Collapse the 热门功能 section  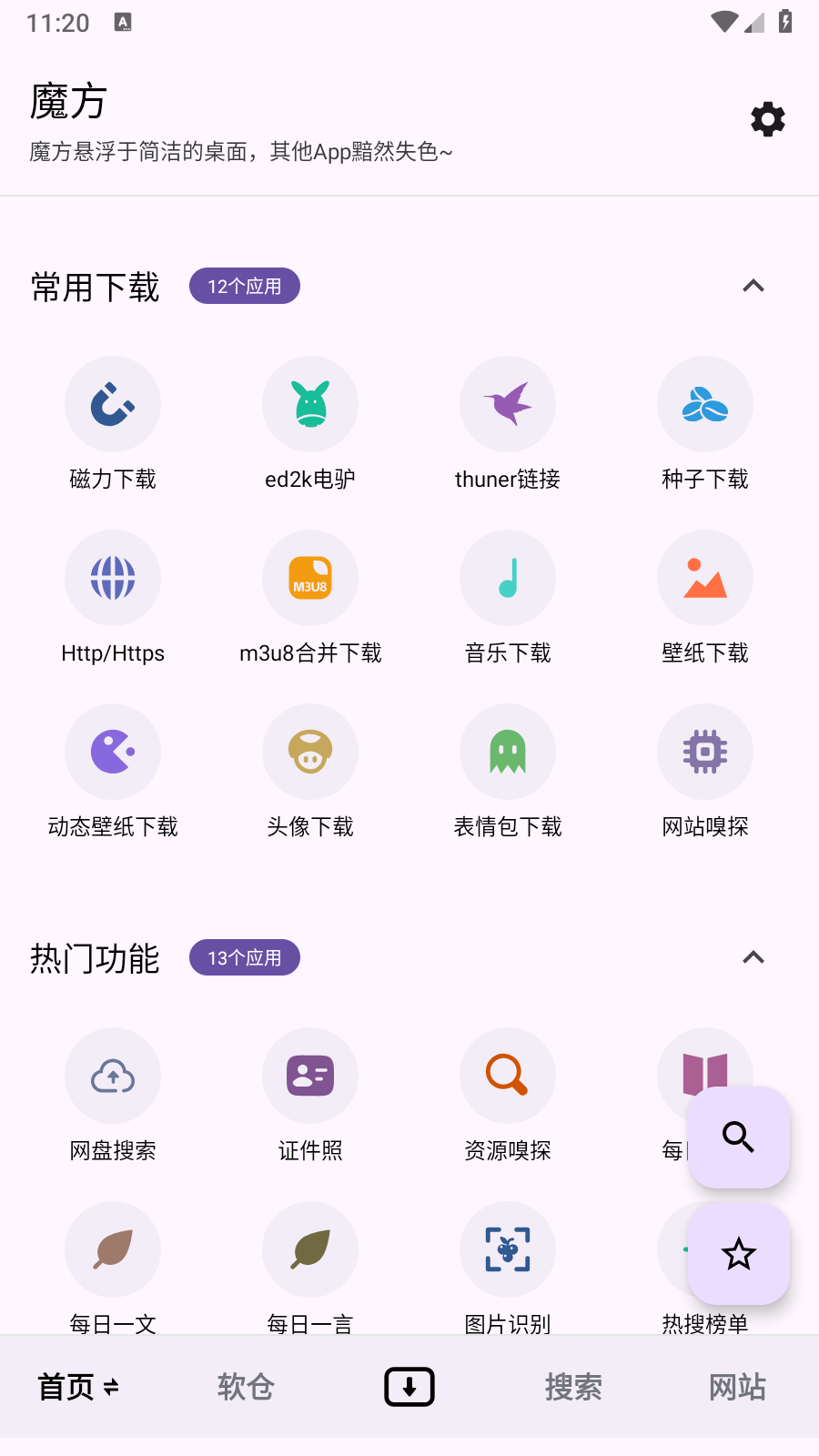(753, 957)
